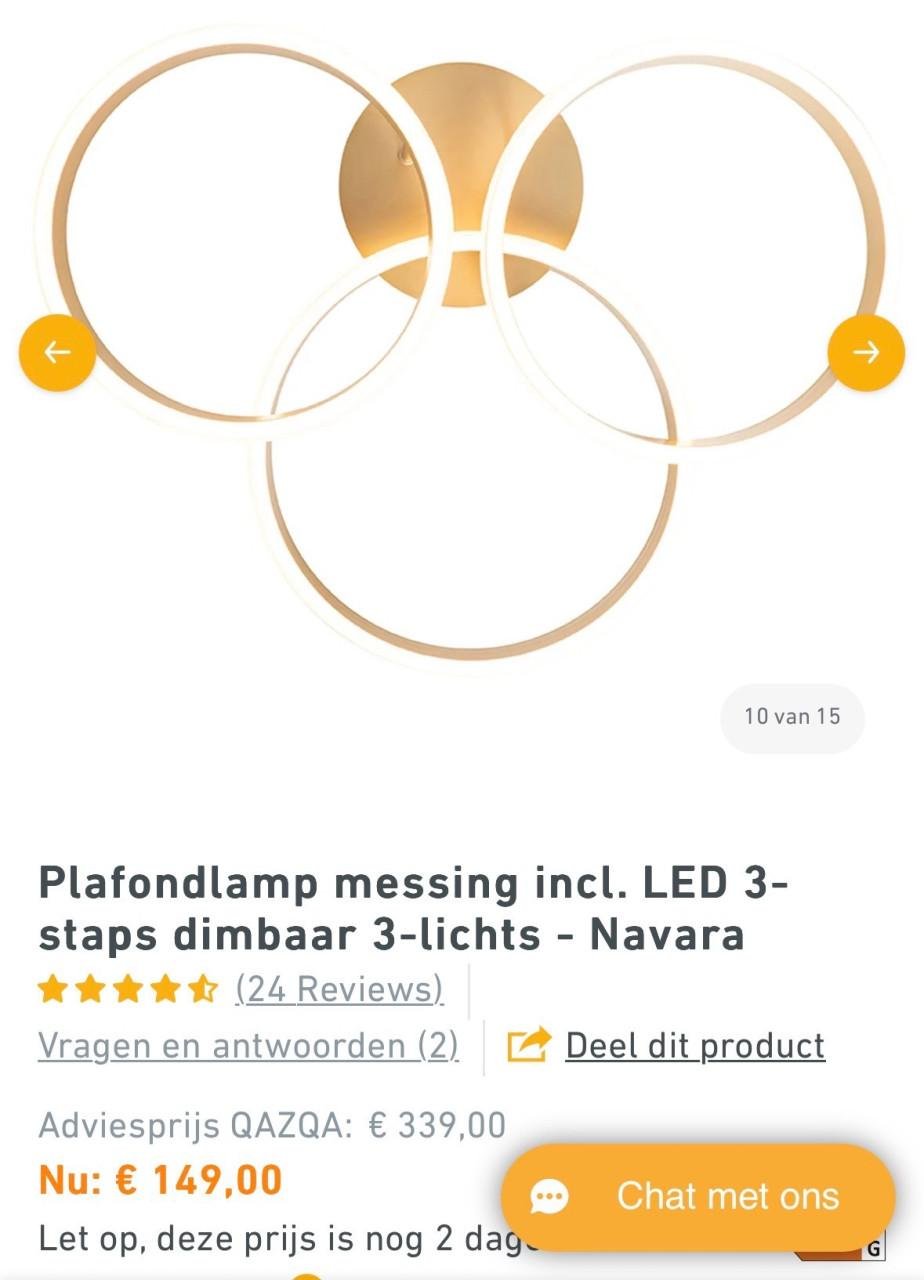
Task: Select the second rating star
Action: [x=91, y=989]
